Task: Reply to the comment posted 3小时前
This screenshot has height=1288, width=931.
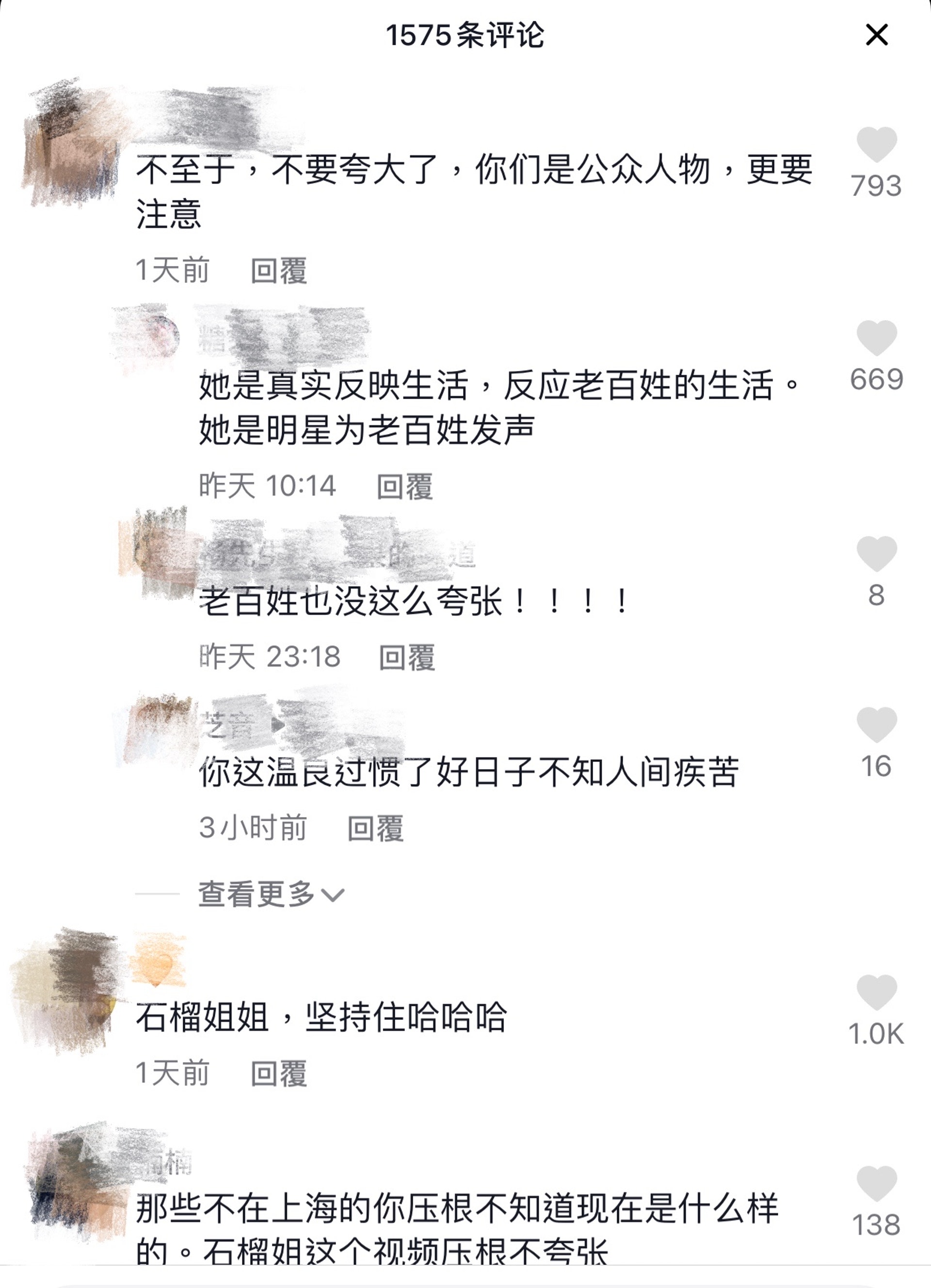Action: [375, 829]
